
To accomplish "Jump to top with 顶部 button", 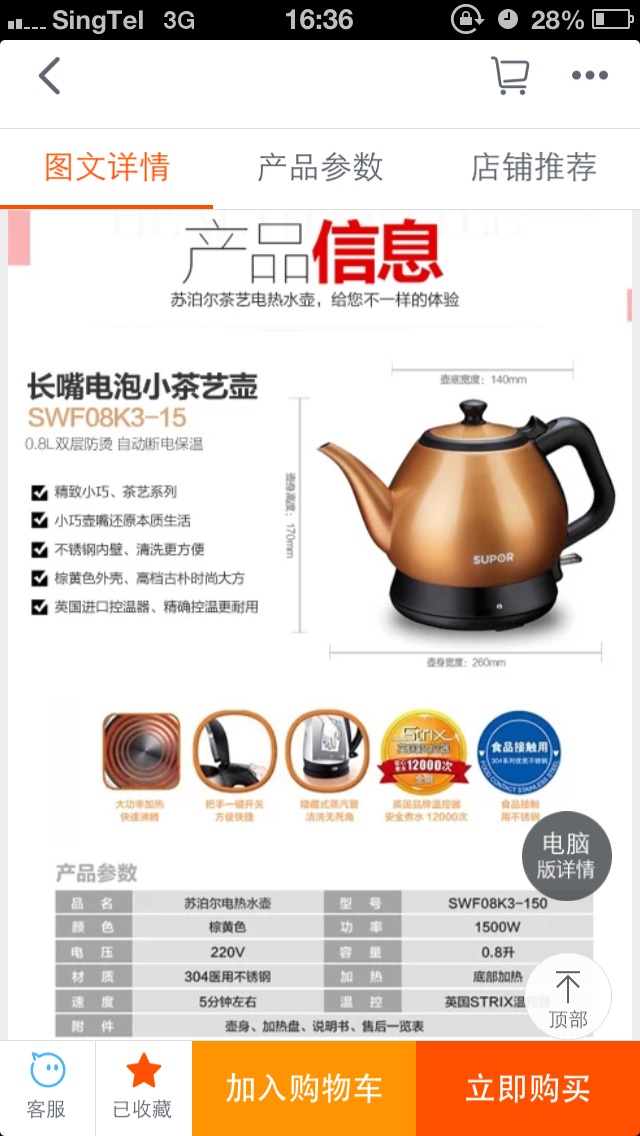I will coord(567,997).
